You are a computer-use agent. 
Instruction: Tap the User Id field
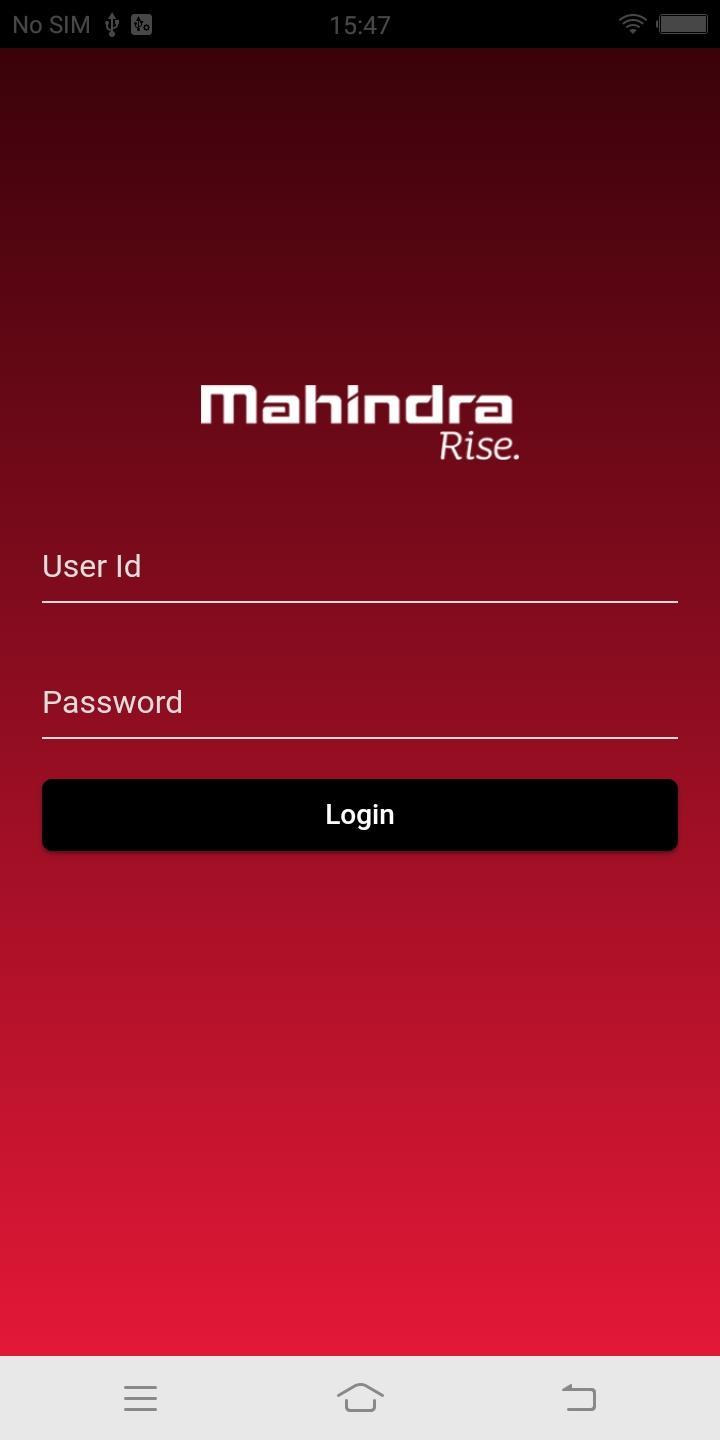coord(360,567)
